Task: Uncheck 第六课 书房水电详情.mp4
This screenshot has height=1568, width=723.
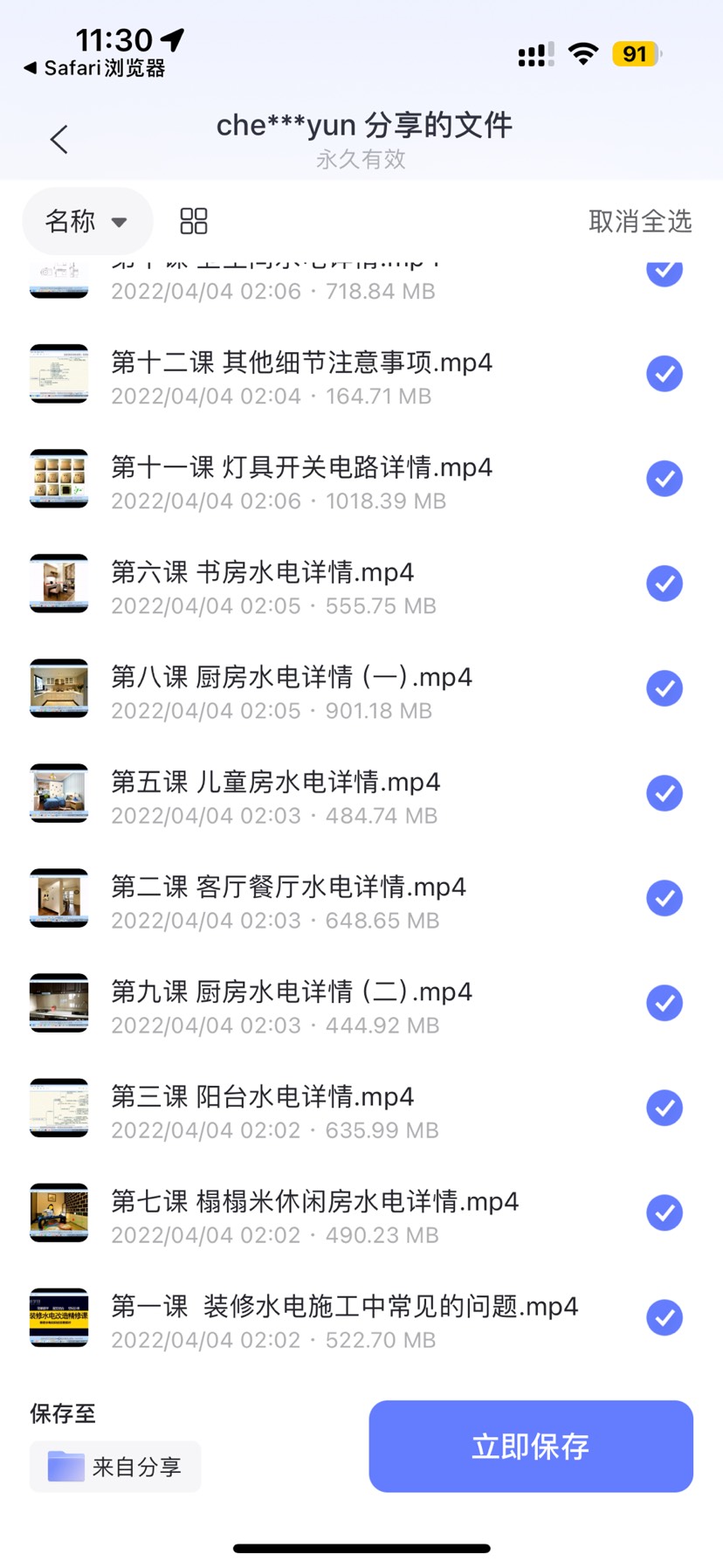Action: pos(664,584)
